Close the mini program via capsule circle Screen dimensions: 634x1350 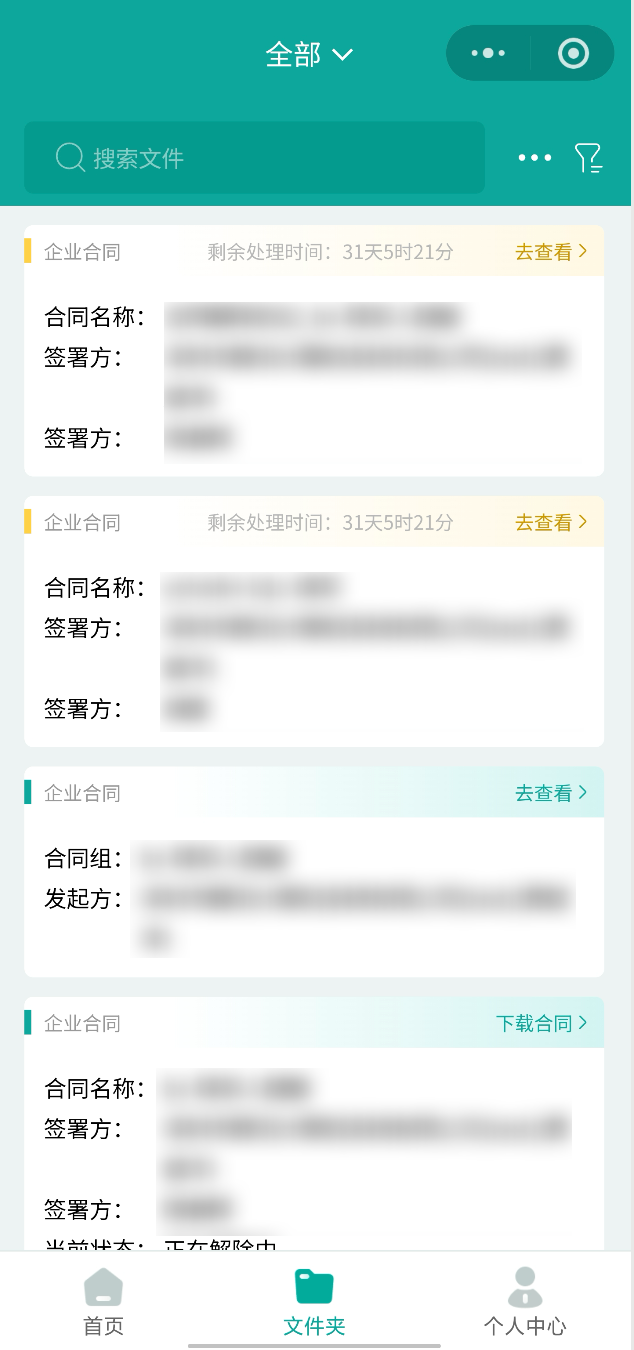(x=573, y=53)
